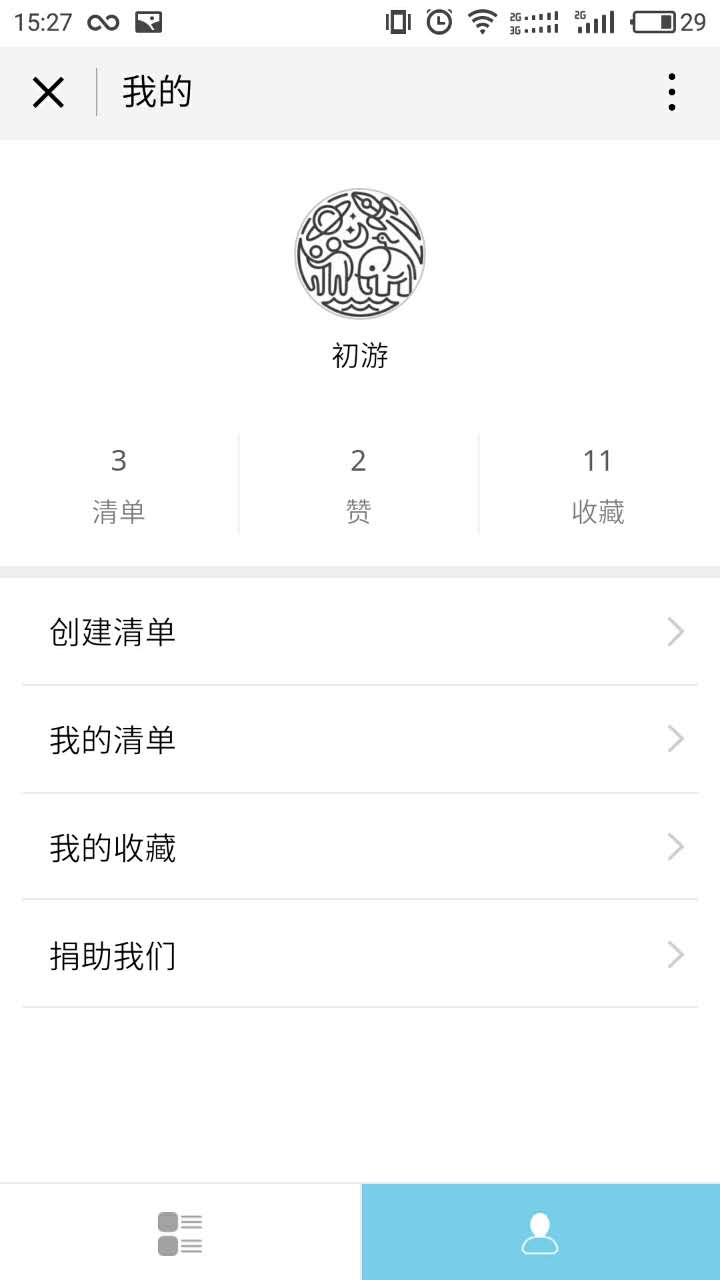View the 11 收藏 count
The height and width of the screenshot is (1280, 720).
(599, 485)
